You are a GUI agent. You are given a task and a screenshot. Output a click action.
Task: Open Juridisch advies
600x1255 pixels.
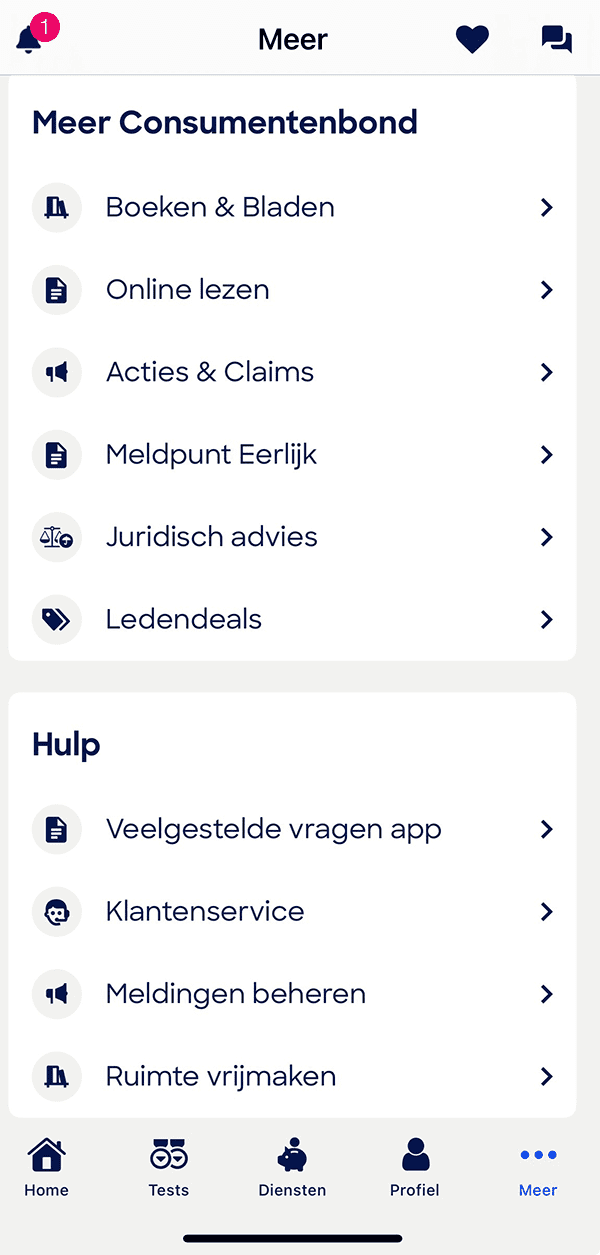click(x=292, y=537)
